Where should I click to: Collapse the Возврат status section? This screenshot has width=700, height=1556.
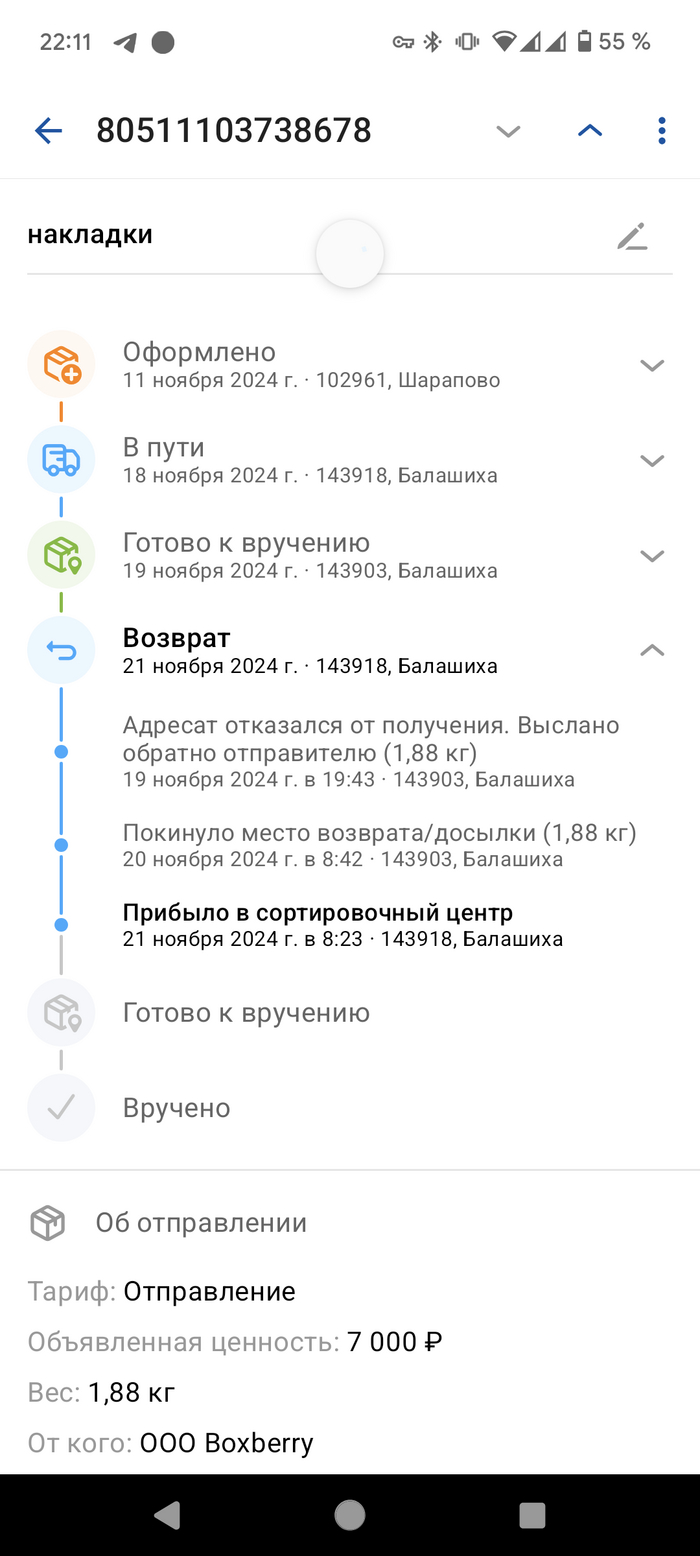(652, 650)
